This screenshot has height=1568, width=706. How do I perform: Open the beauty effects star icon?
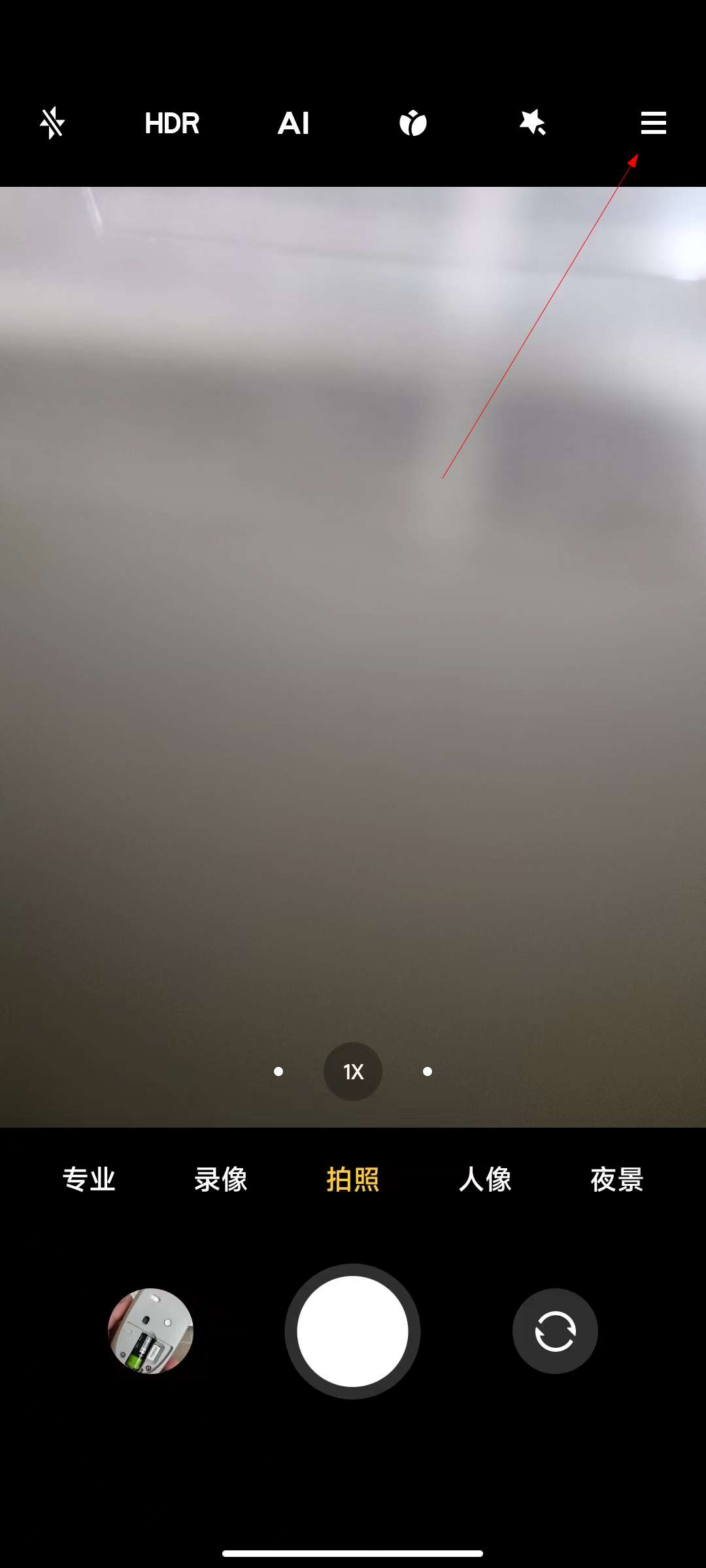pyautogui.click(x=533, y=123)
